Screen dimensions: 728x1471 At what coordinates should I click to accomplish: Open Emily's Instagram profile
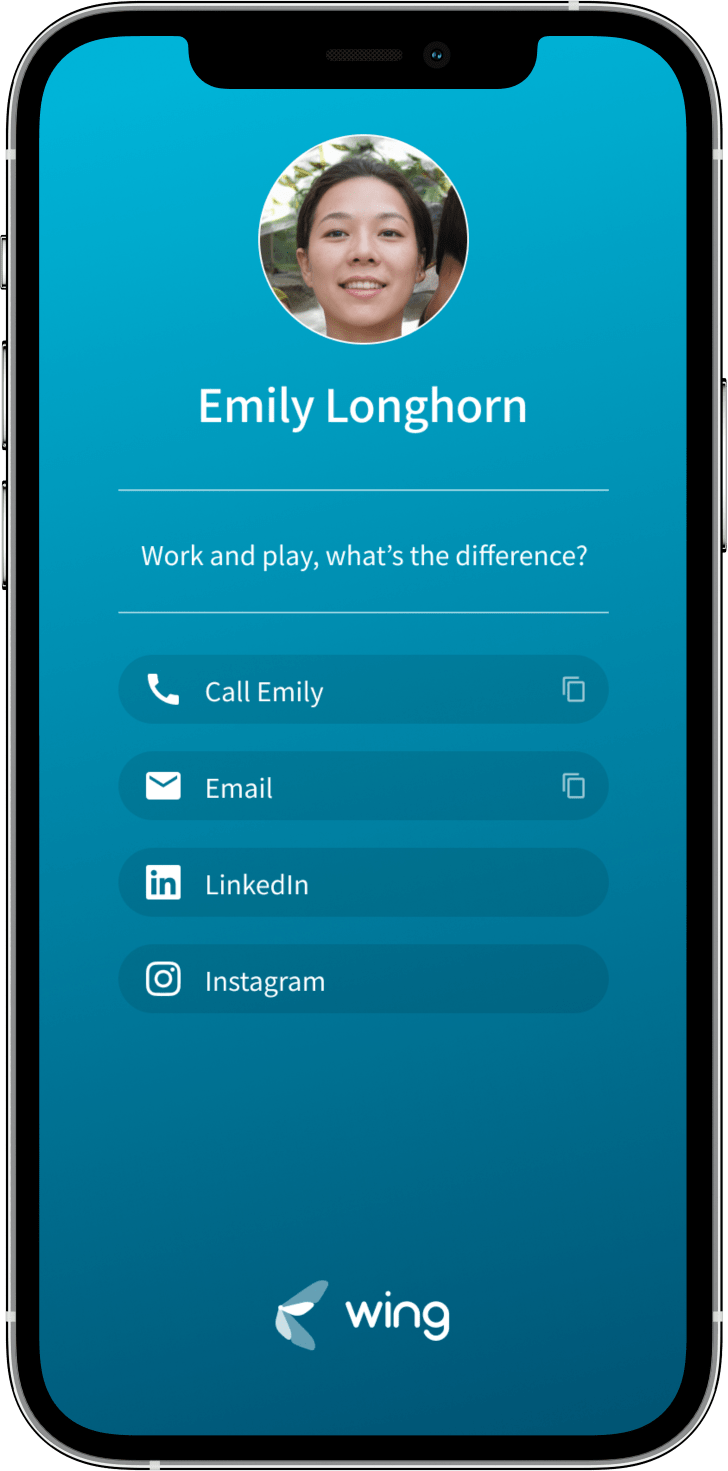(x=362, y=980)
